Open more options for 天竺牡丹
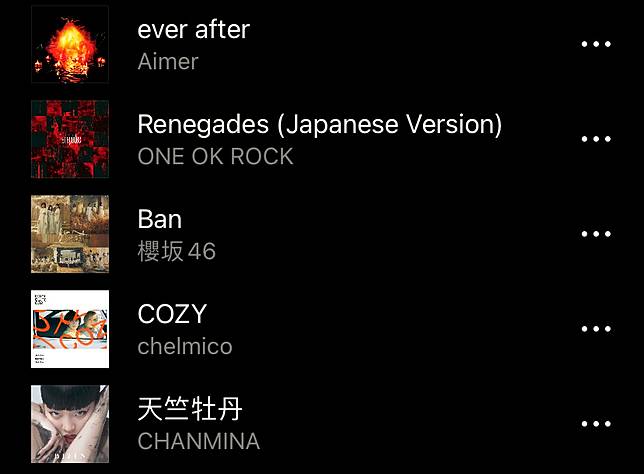 (x=596, y=424)
